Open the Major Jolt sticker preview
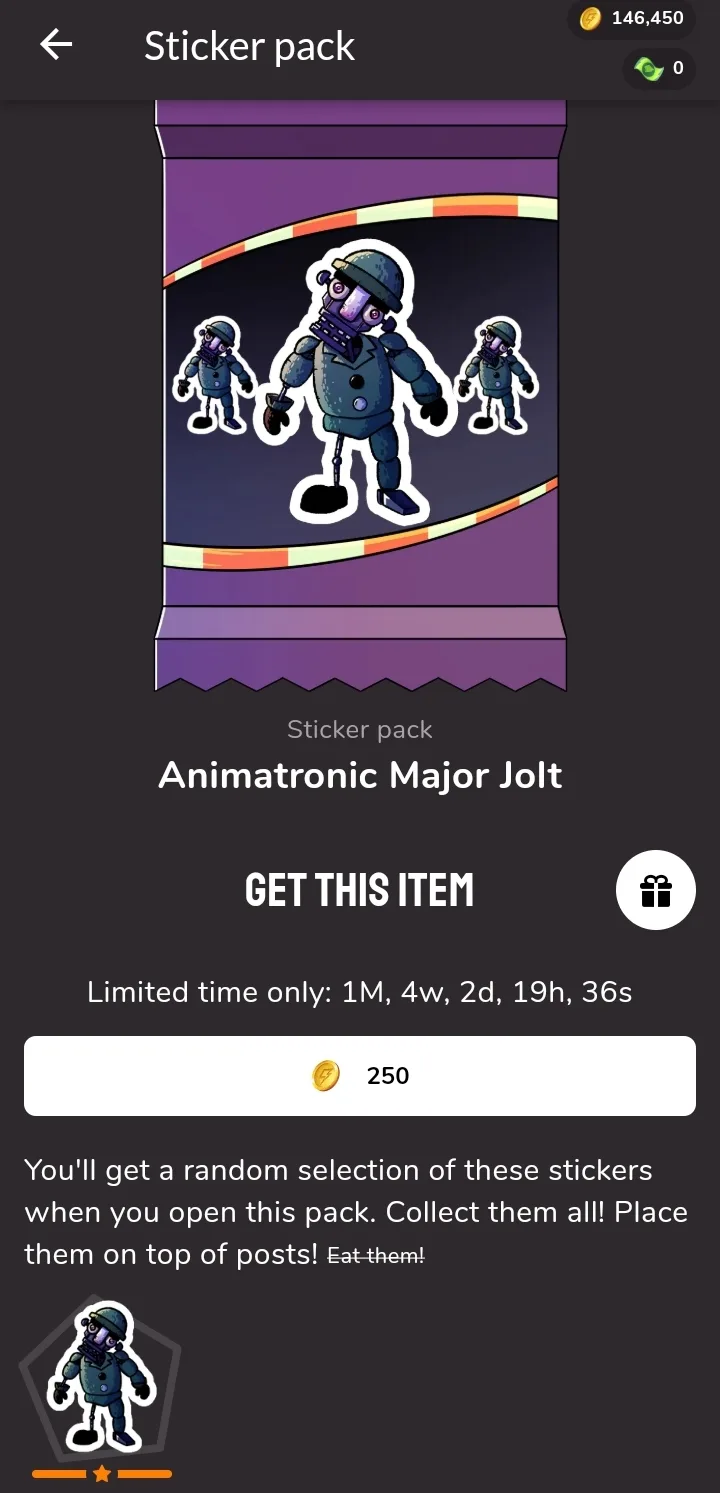The image size is (720, 1493). pyautogui.click(x=101, y=1378)
